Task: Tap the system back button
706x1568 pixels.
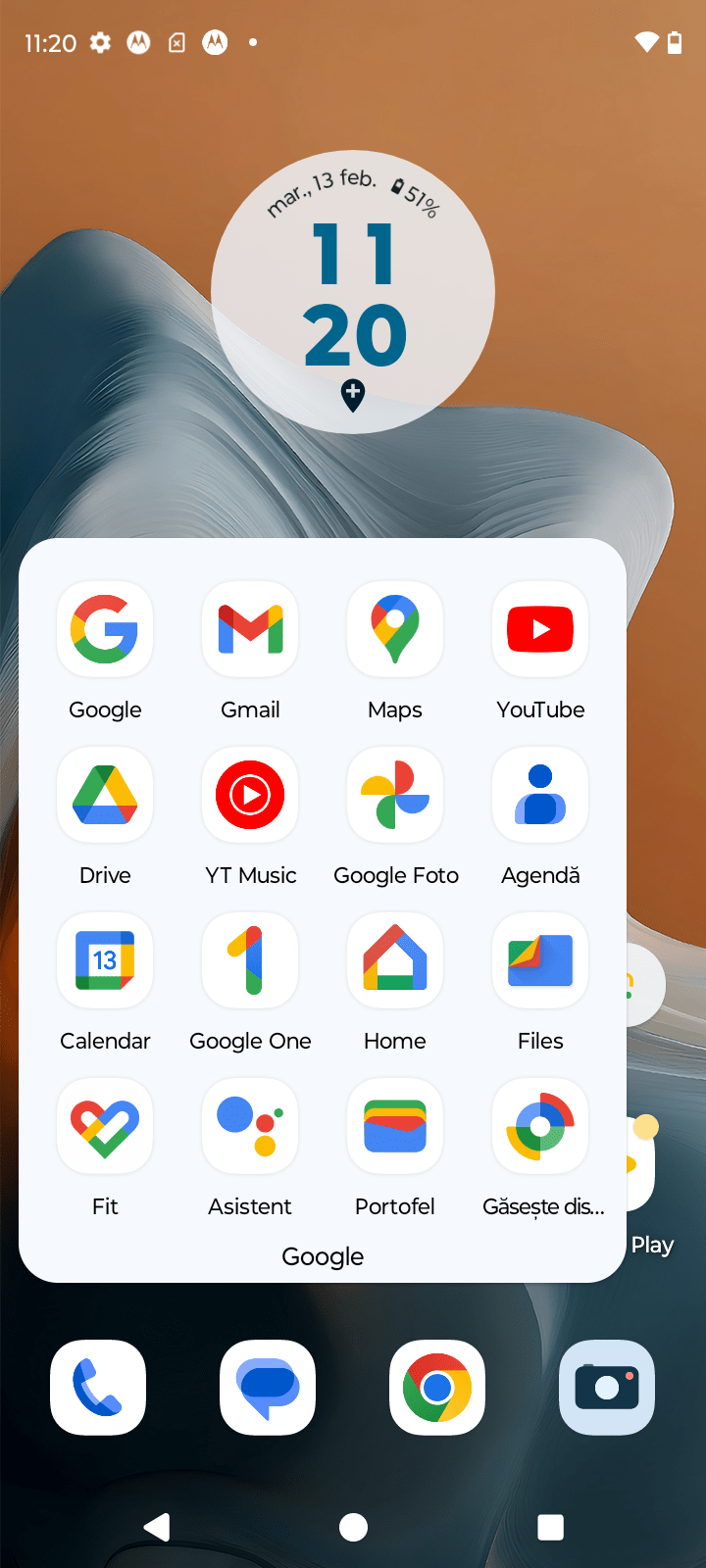Action: [x=157, y=1527]
